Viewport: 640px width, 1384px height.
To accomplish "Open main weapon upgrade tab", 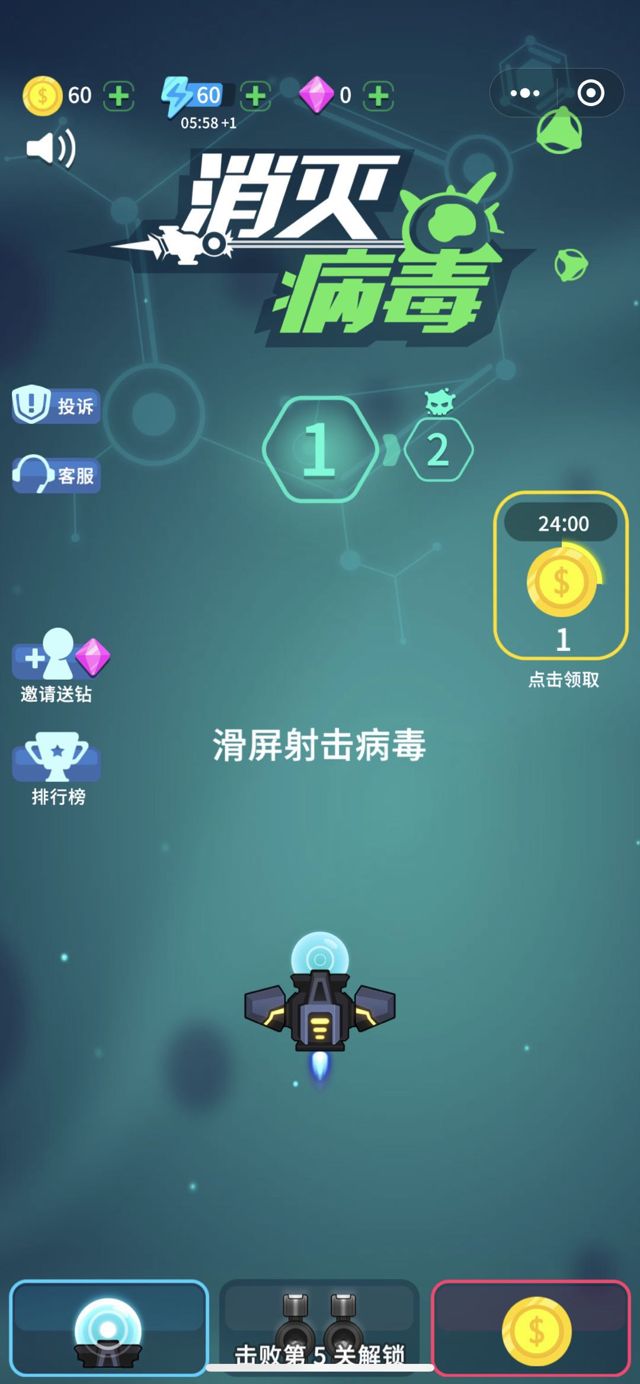I will 108,1330.
